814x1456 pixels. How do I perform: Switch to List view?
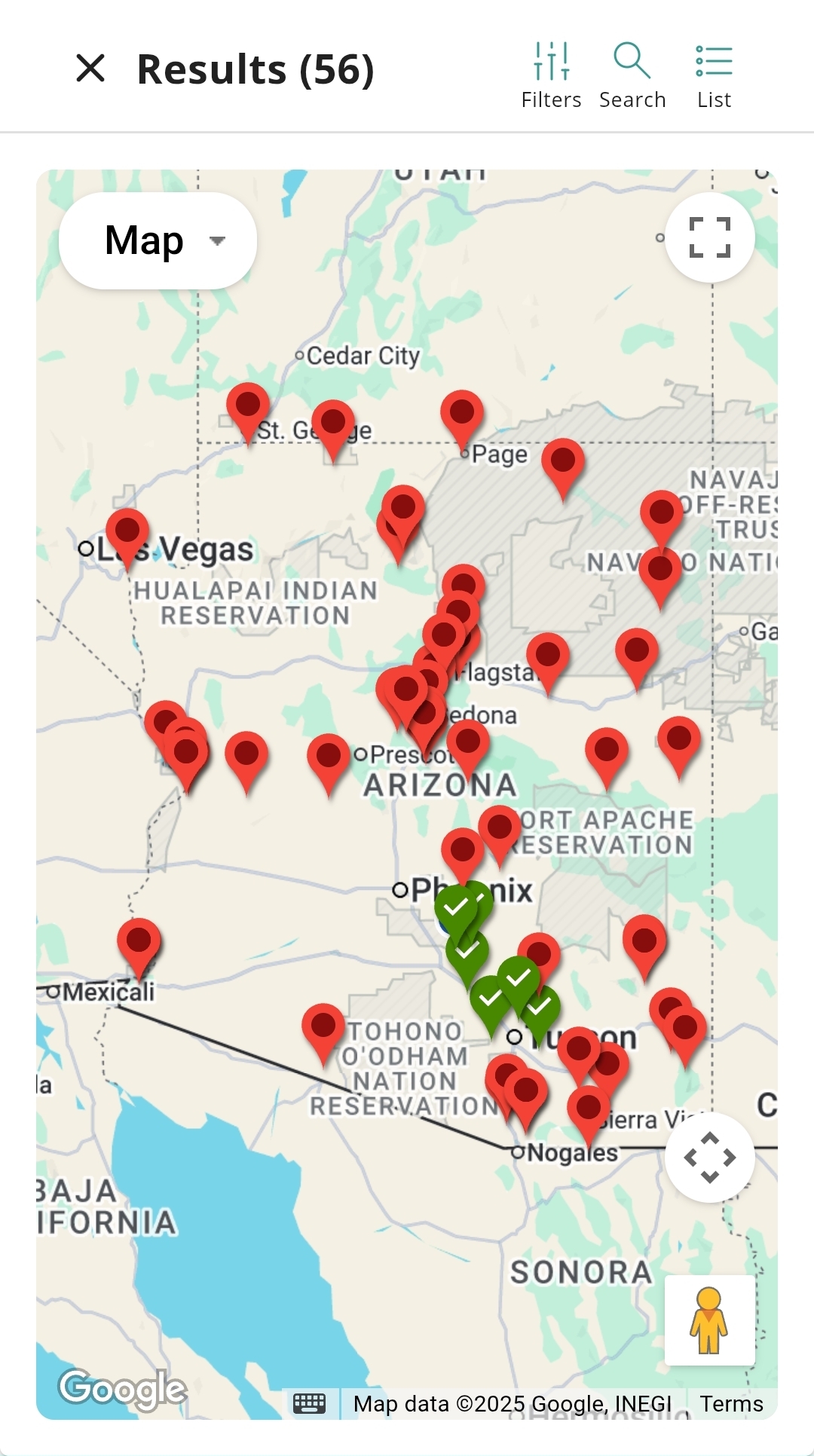click(x=714, y=75)
